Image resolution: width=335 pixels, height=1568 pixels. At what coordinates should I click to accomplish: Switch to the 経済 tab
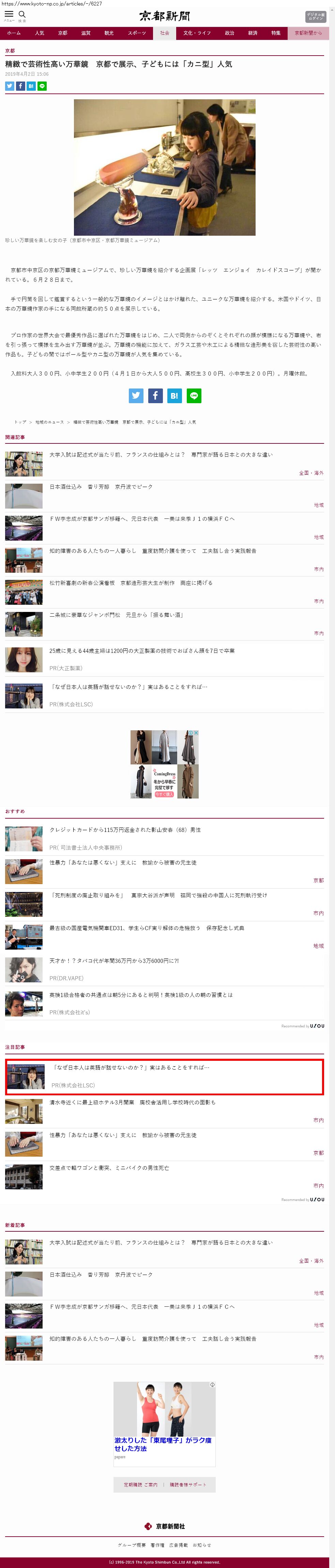point(252,33)
